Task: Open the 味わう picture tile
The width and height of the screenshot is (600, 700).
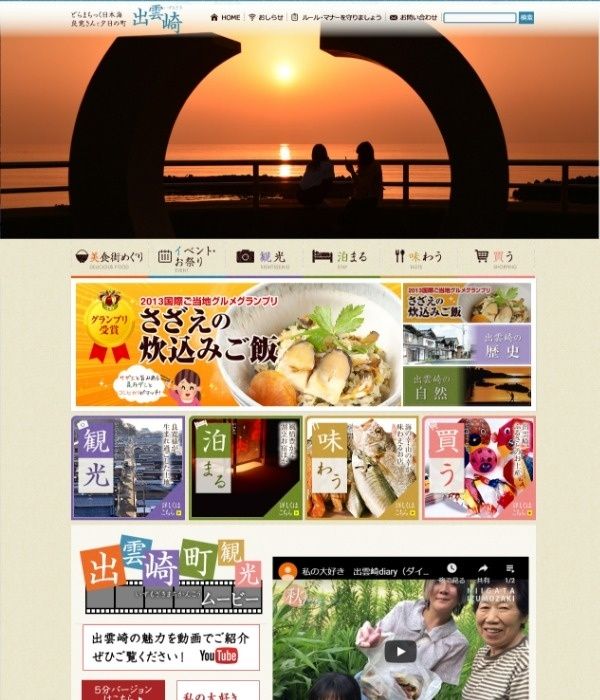Action: pos(361,468)
